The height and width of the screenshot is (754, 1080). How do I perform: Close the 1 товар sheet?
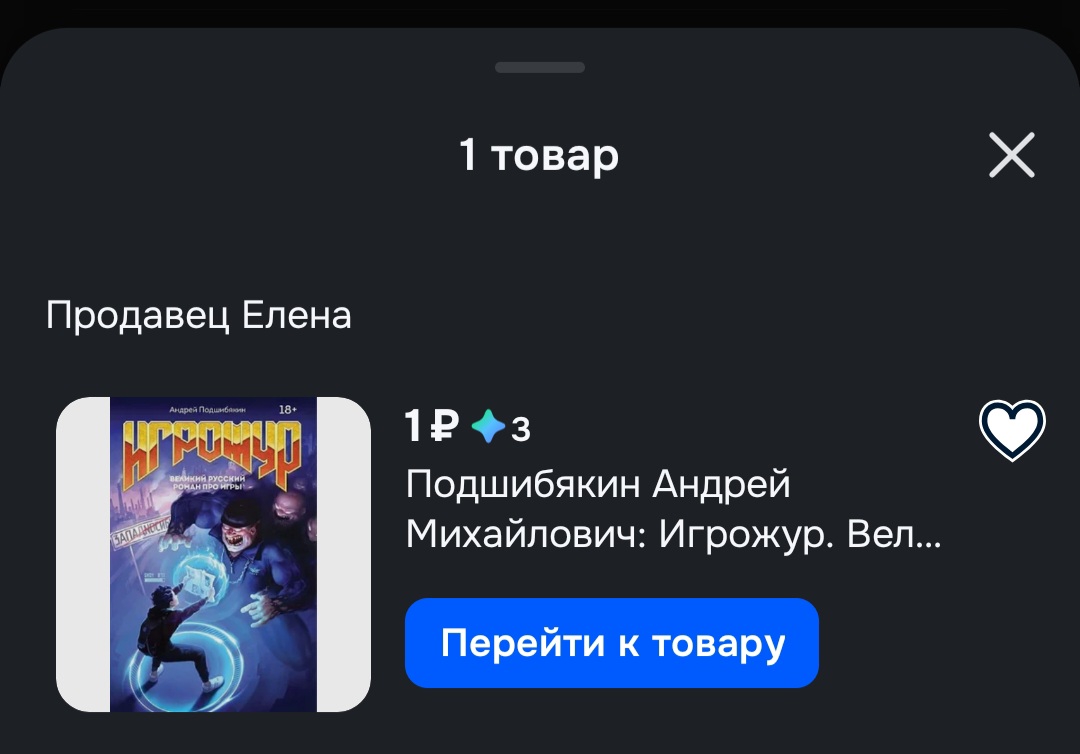point(1011,156)
